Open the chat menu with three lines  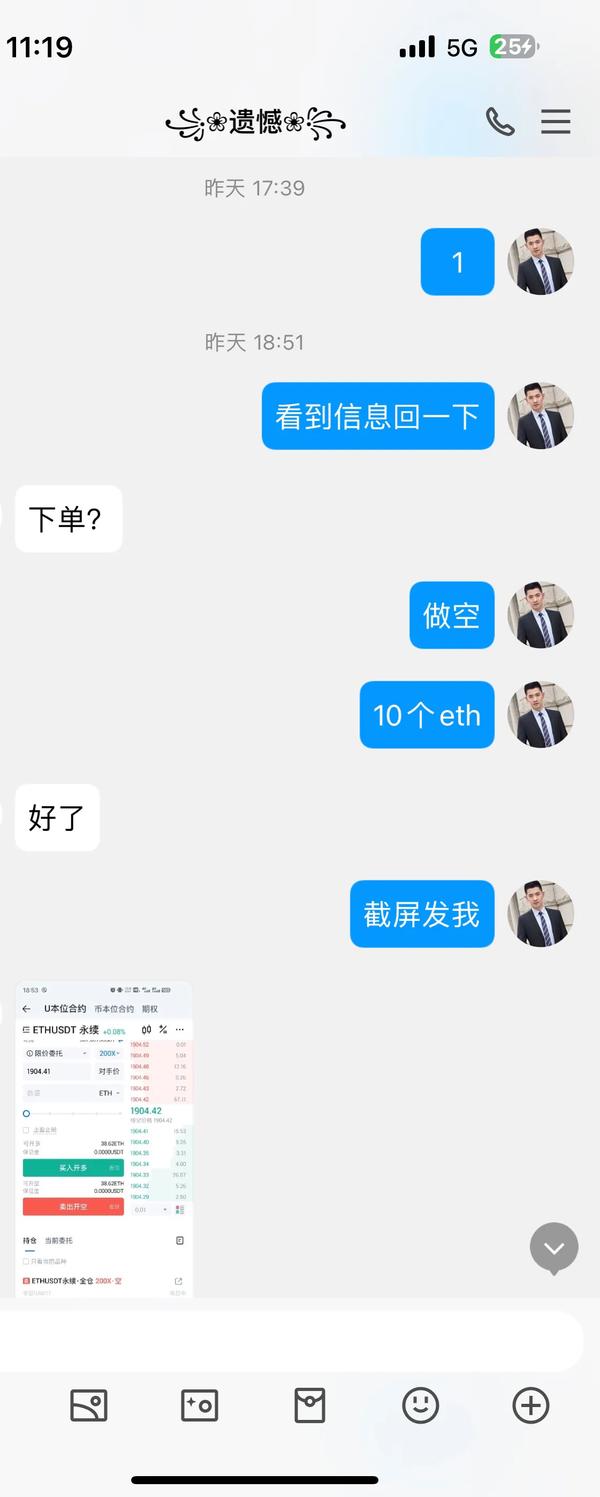pyautogui.click(x=556, y=122)
